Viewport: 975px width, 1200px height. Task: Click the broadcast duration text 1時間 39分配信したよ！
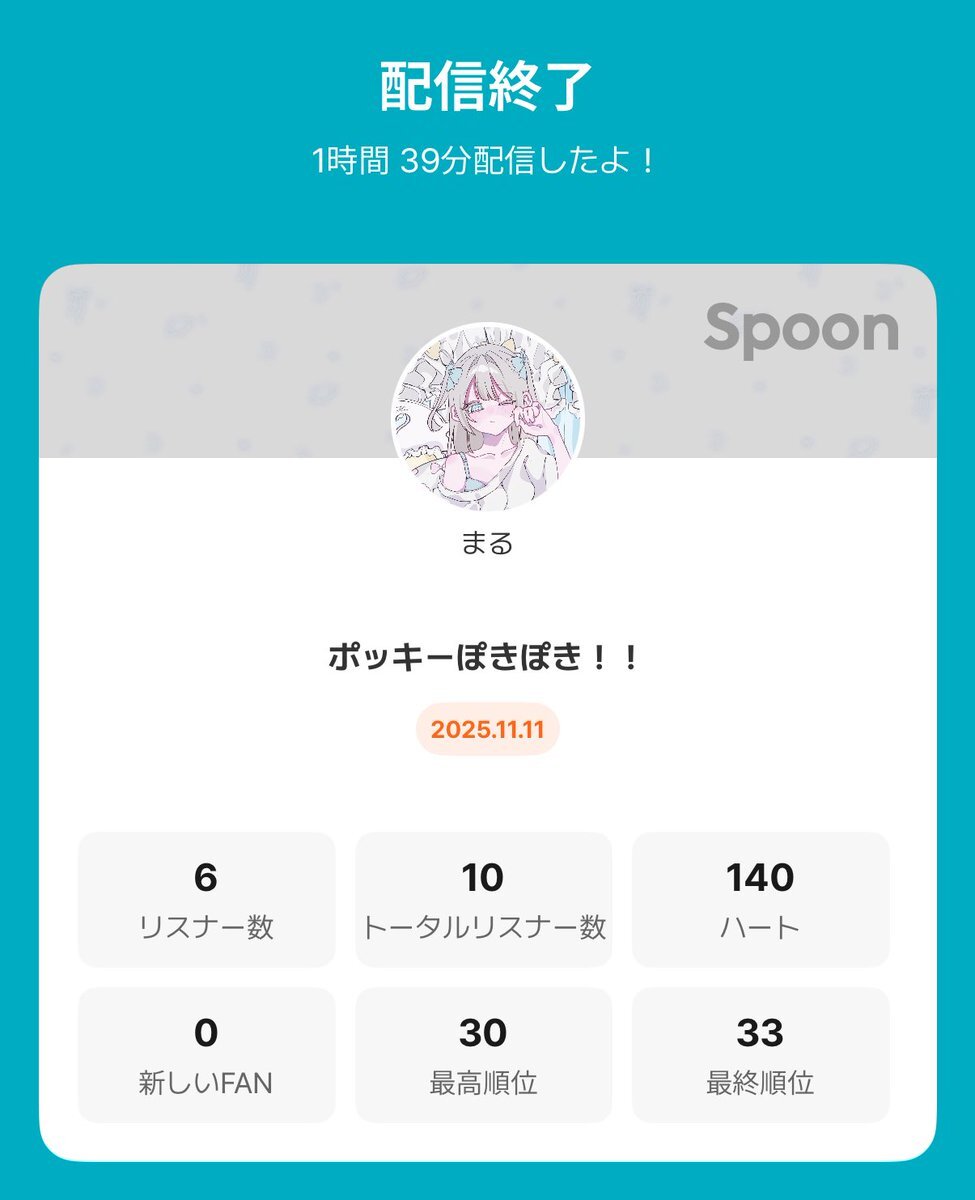pyautogui.click(x=487, y=156)
